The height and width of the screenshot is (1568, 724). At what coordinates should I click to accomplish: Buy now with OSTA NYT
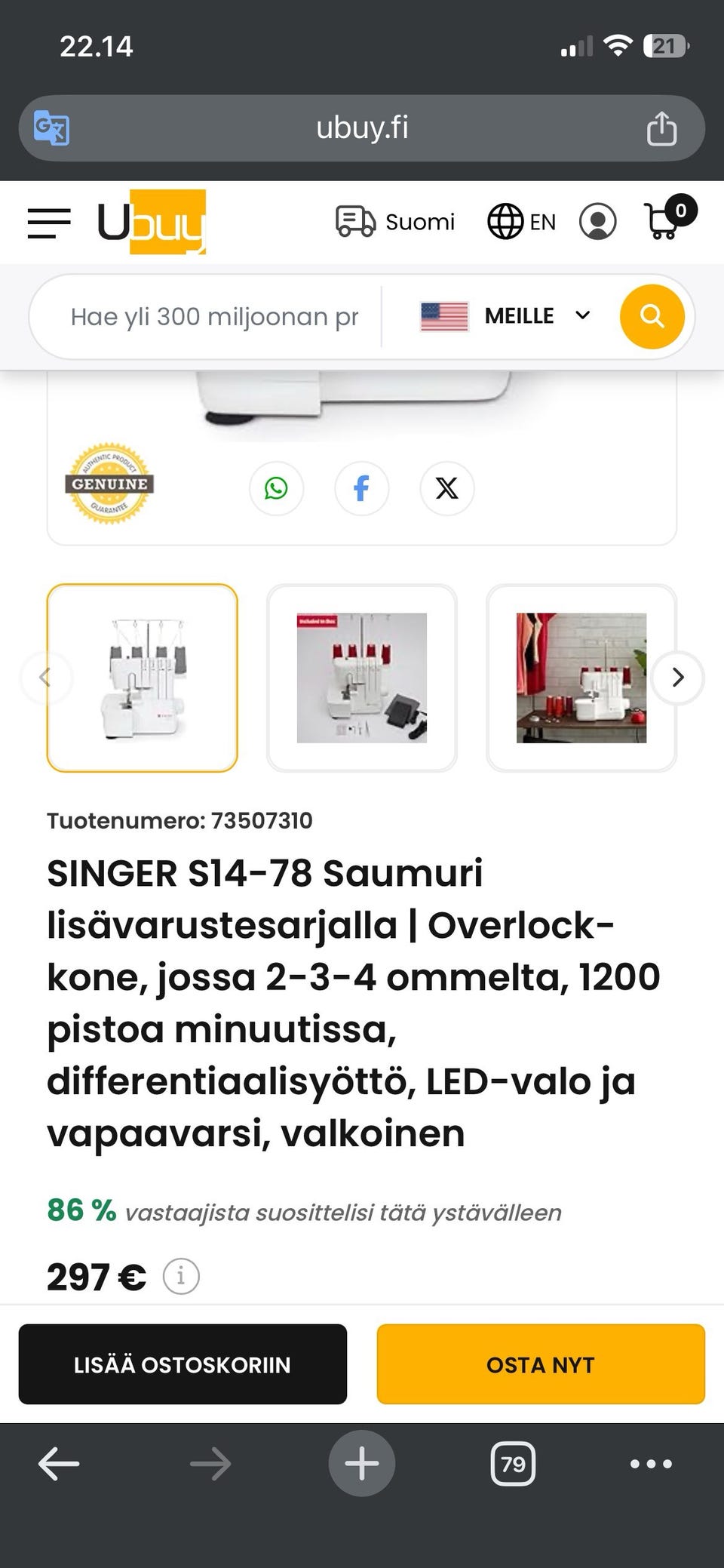[541, 1364]
